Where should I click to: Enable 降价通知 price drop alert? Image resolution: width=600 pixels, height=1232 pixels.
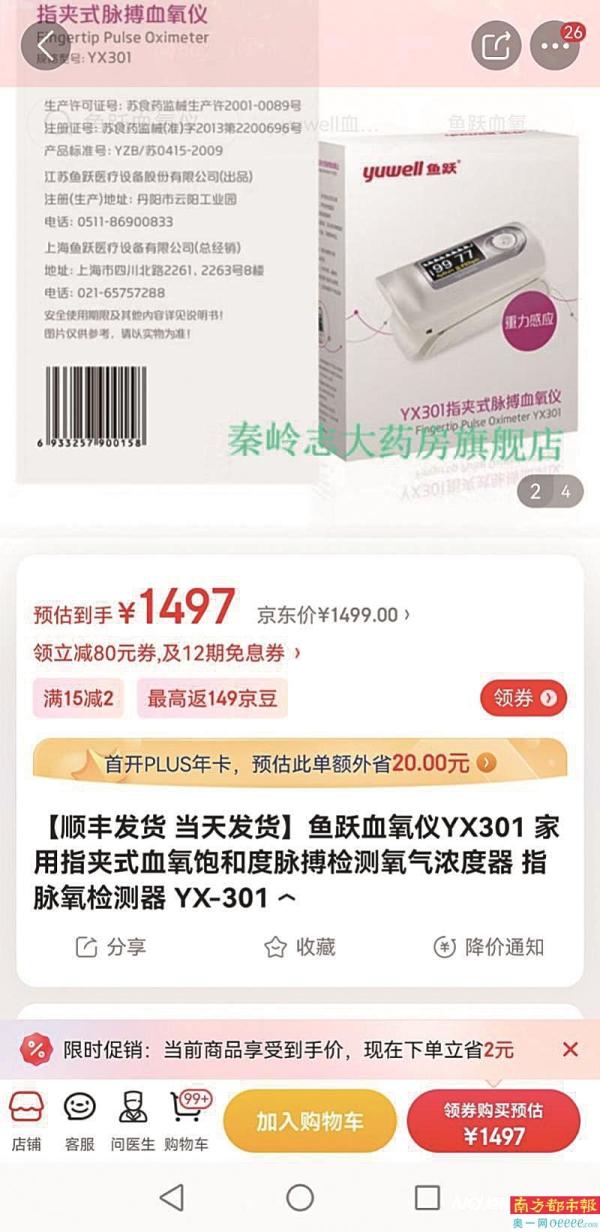(x=489, y=946)
